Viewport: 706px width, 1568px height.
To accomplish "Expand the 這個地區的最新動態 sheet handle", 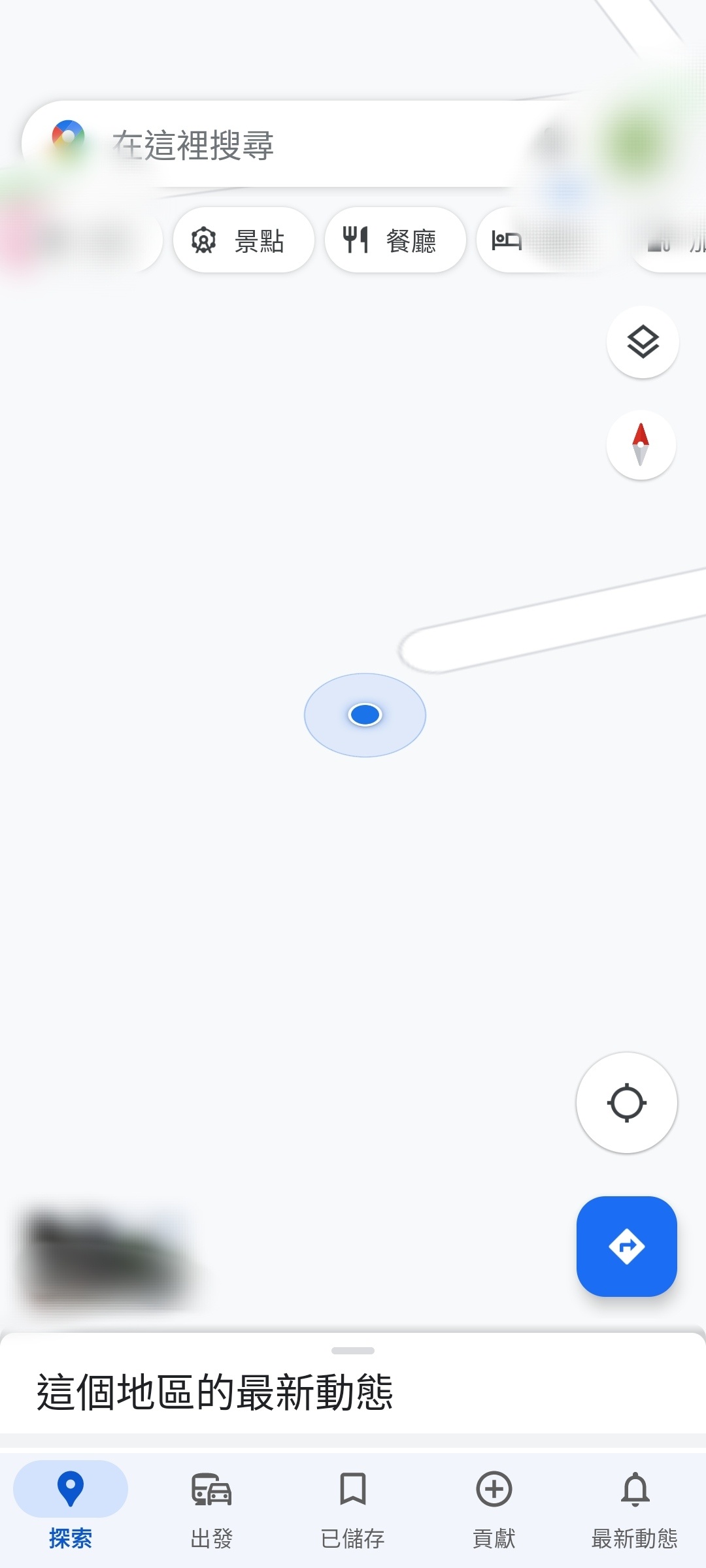I will tap(353, 1350).
